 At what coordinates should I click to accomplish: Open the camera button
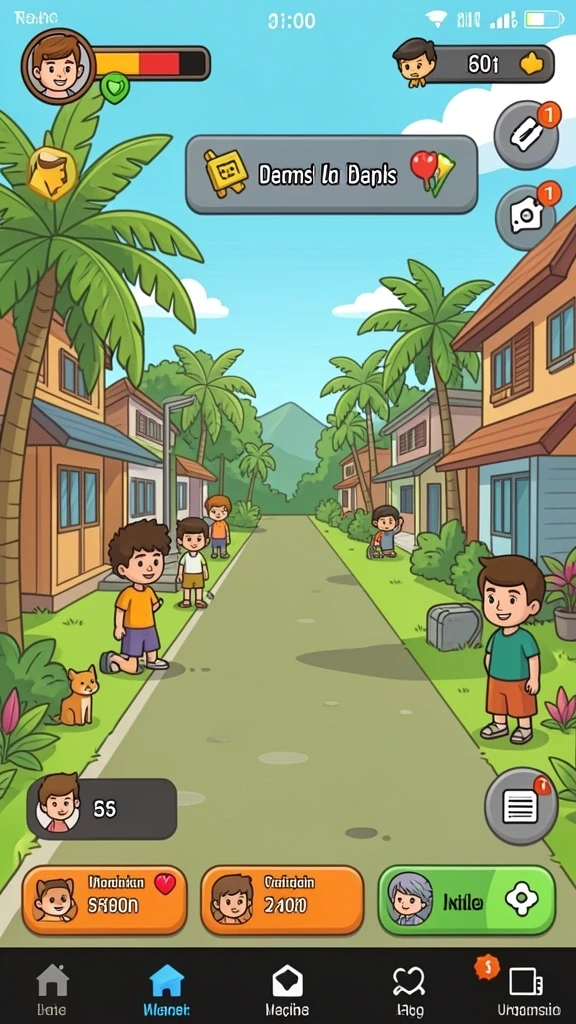click(526, 216)
